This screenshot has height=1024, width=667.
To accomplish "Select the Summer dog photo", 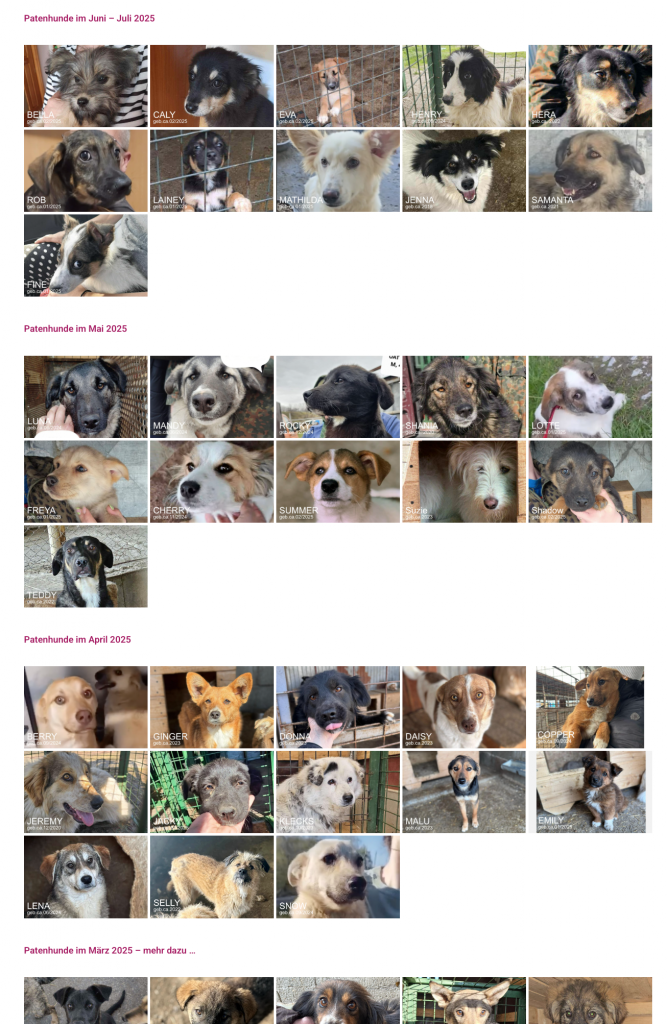I will click(x=338, y=482).
